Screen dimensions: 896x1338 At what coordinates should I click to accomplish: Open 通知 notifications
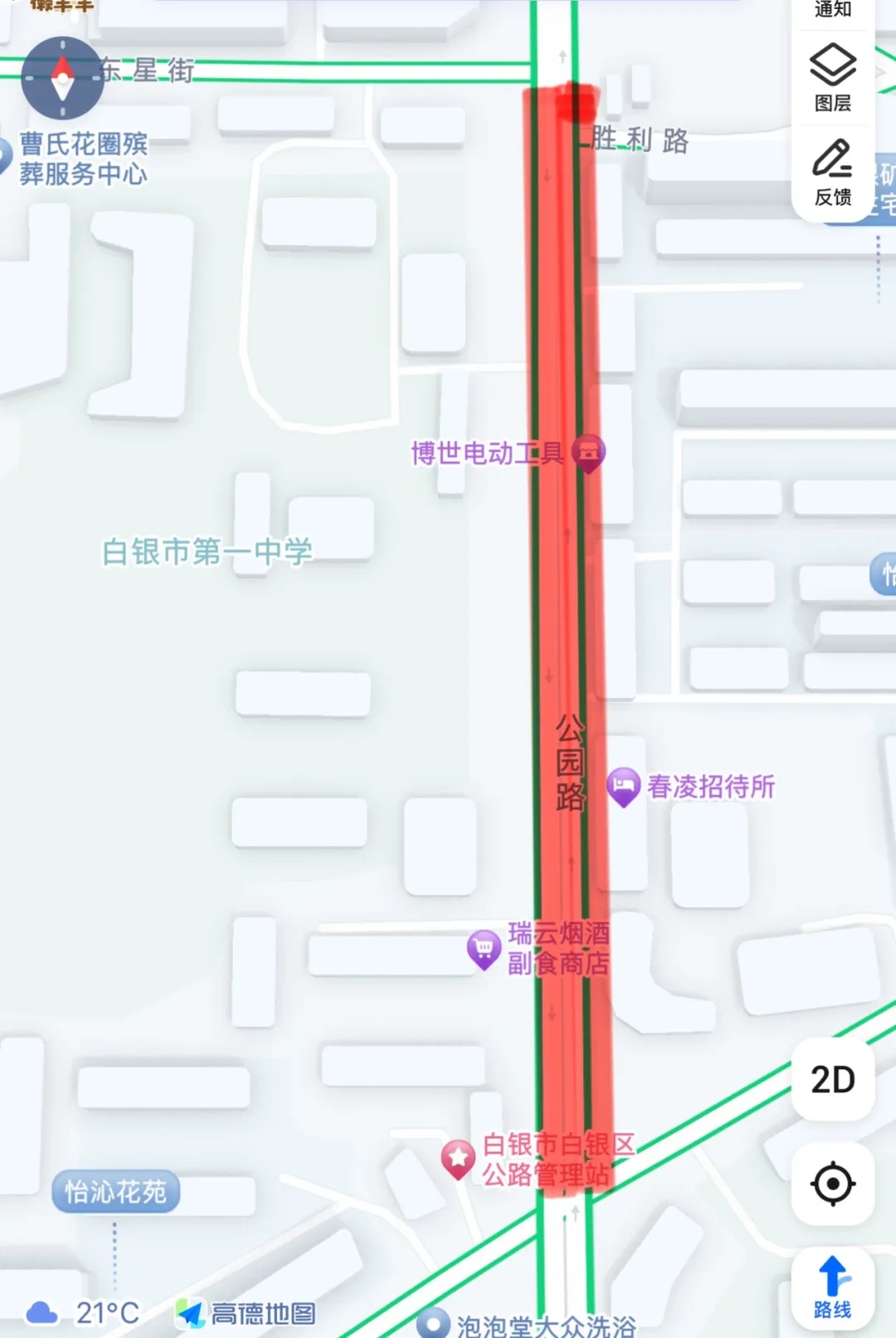pyautogui.click(x=832, y=10)
